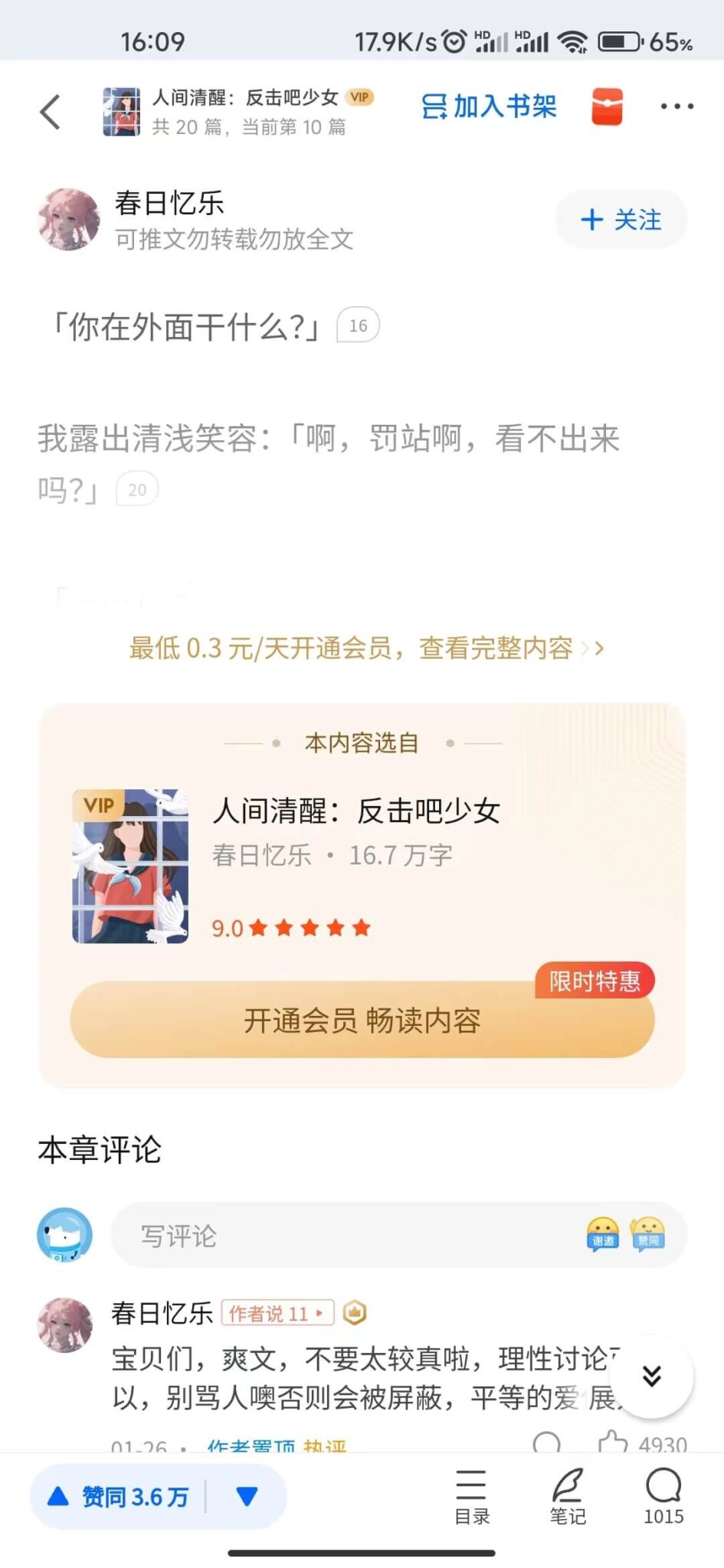Open the 作者说 11 tag
The image size is (724, 1568).
pyautogui.click(x=278, y=1313)
